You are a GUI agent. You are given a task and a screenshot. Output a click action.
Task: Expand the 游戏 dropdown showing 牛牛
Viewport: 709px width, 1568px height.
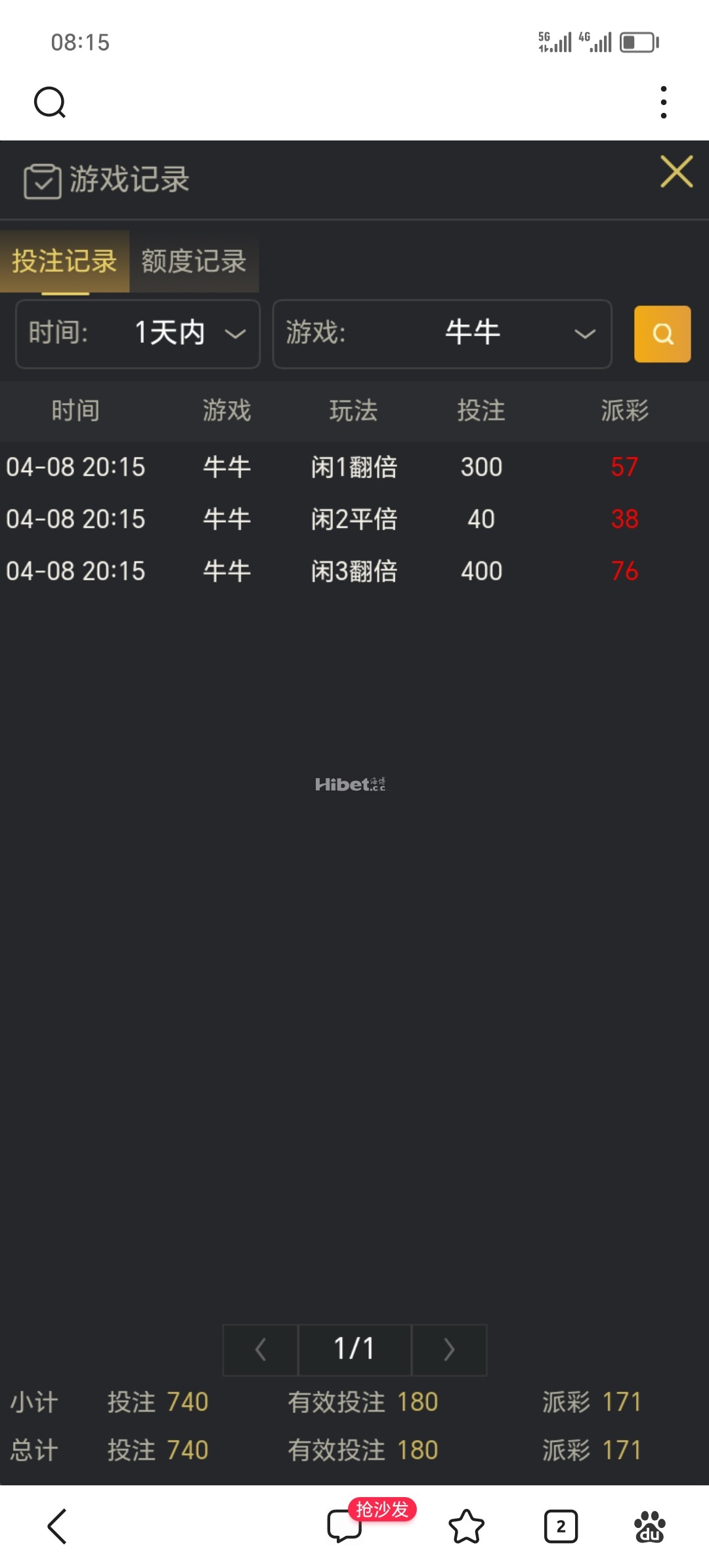click(442, 334)
